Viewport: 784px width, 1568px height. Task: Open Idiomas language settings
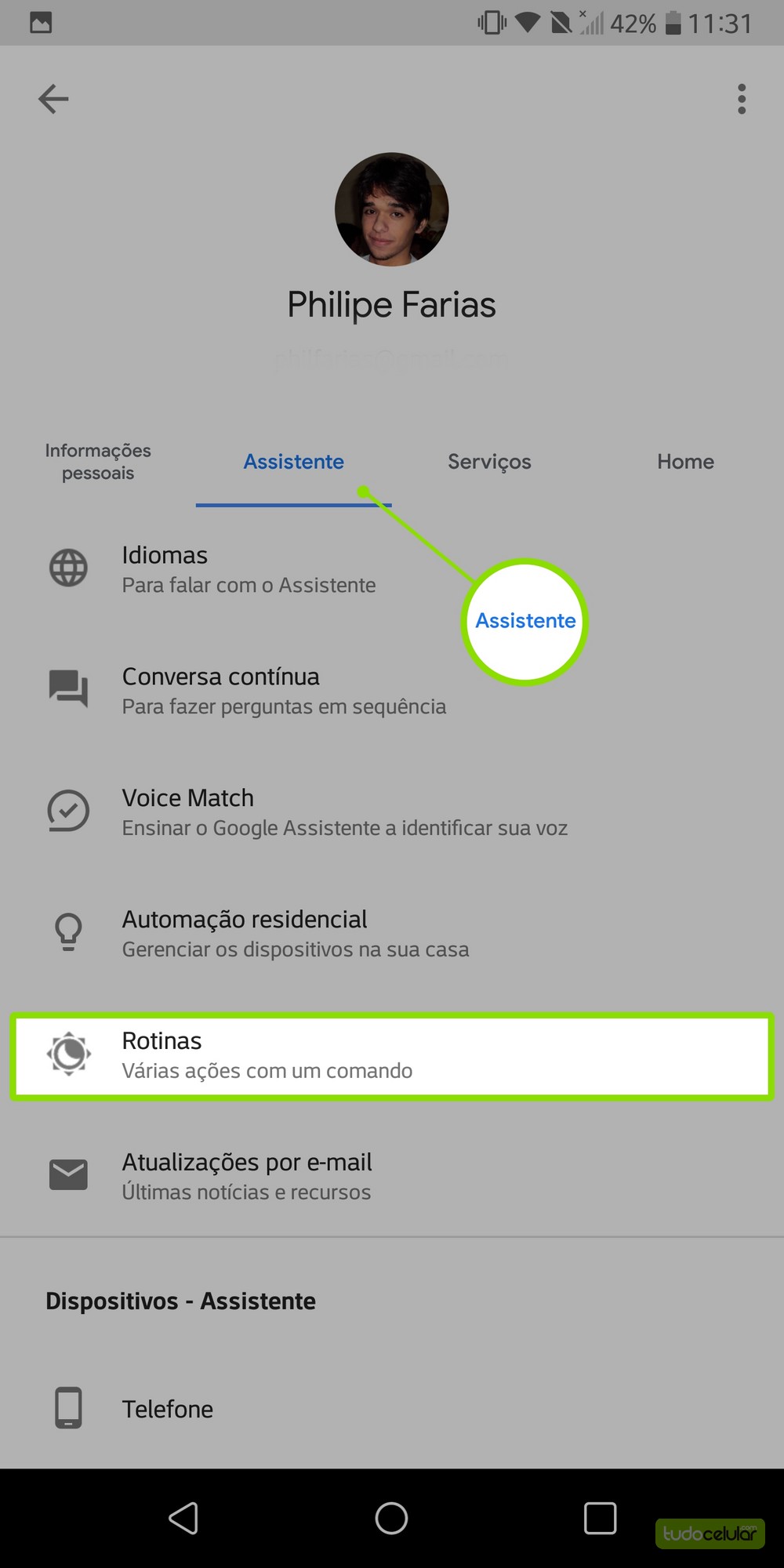pyautogui.click(x=248, y=569)
